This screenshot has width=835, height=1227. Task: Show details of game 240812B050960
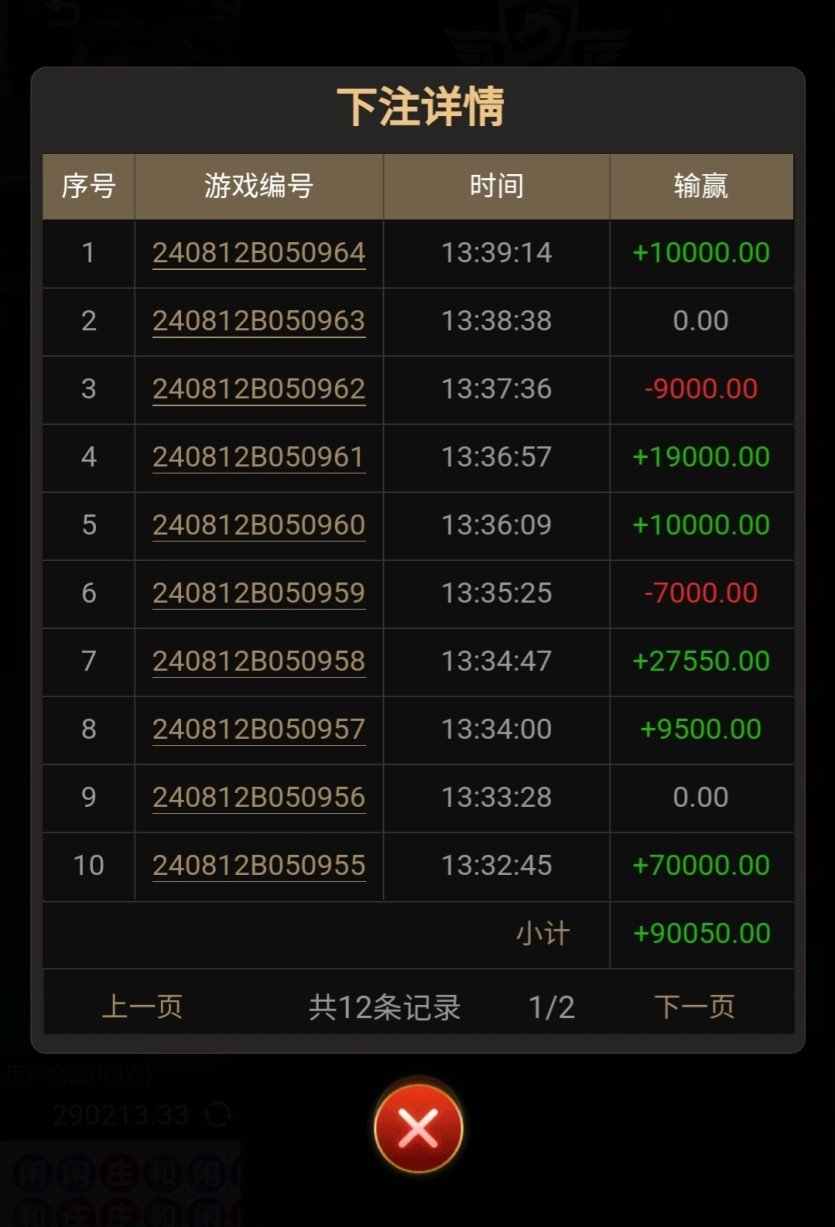click(x=259, y=525)
